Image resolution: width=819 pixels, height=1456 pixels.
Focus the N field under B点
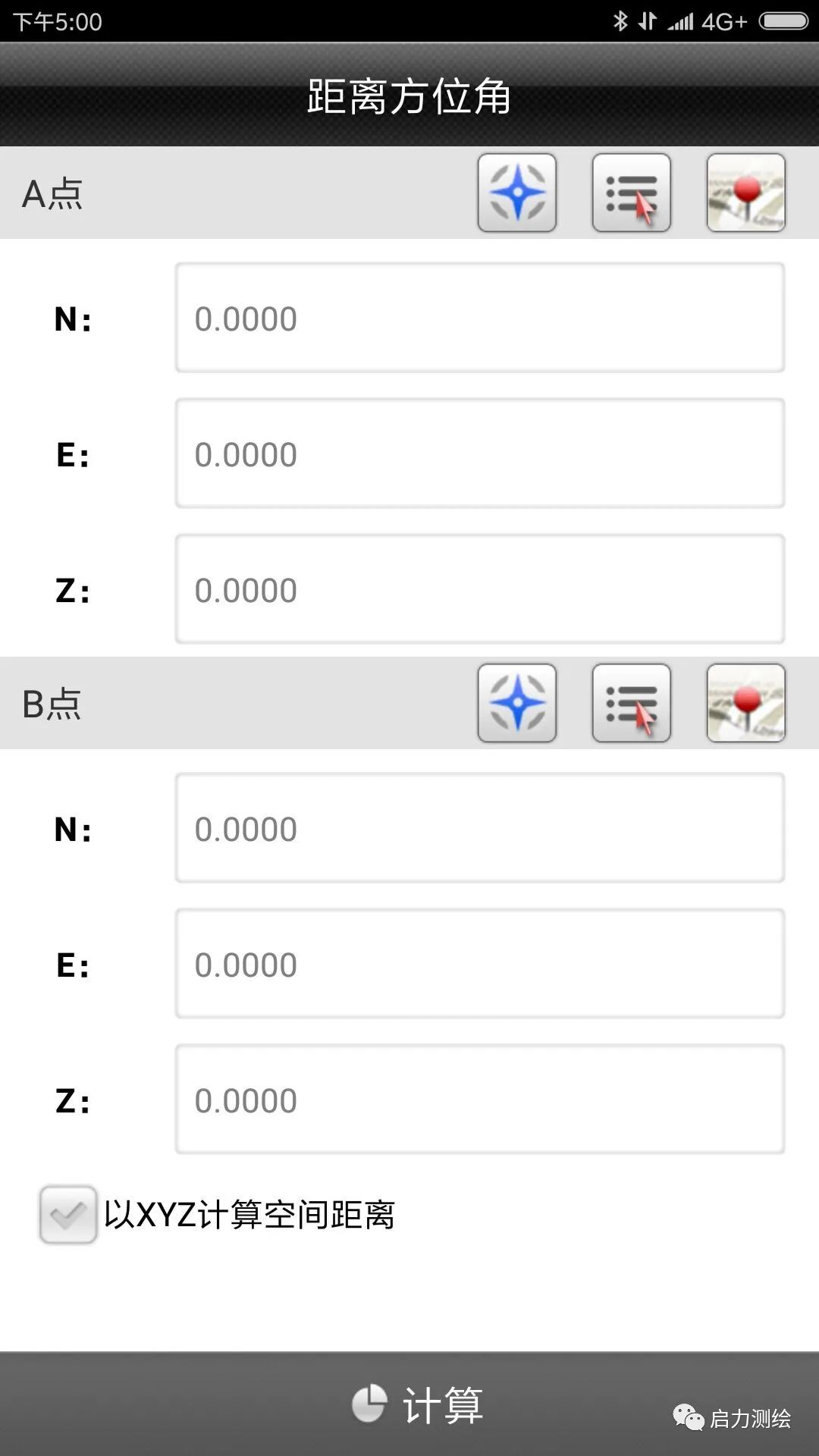click(480, 828)
